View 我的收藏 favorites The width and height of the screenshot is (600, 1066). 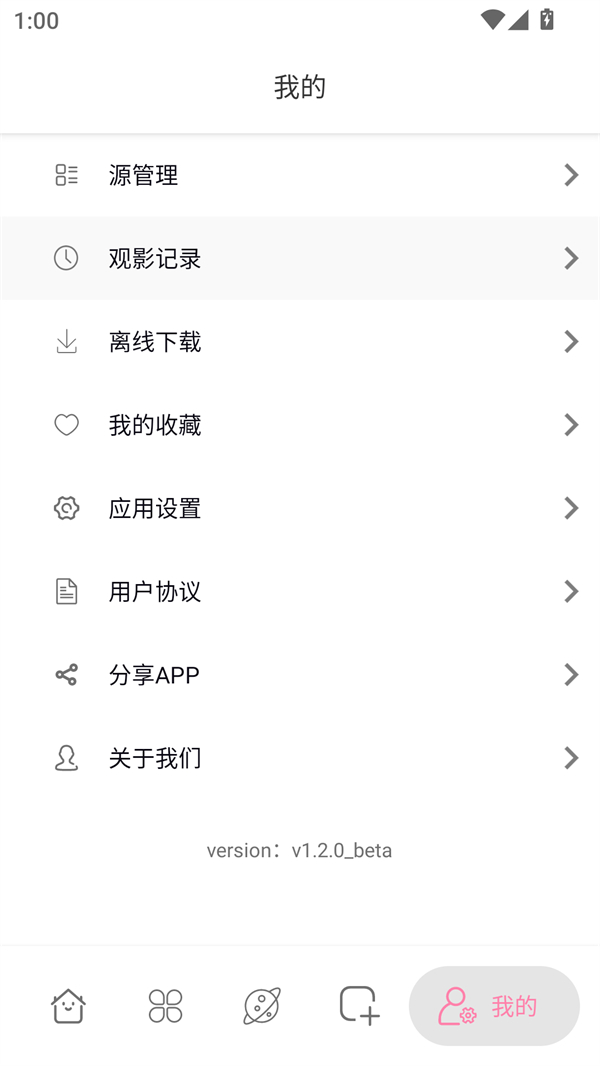click(x=300, y=425)
